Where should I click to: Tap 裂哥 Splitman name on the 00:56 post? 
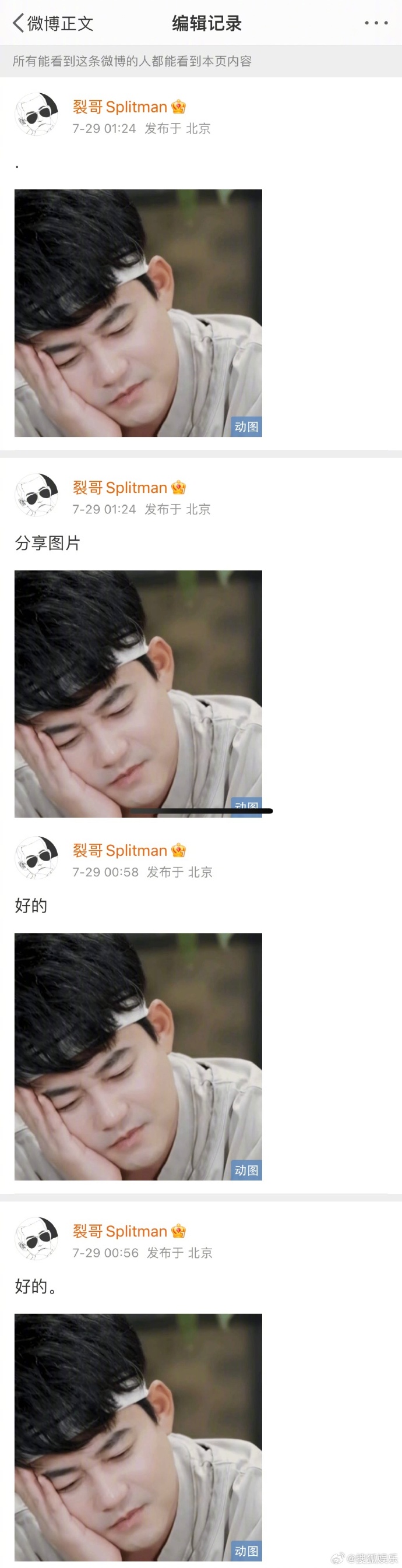pos(120,1231)
